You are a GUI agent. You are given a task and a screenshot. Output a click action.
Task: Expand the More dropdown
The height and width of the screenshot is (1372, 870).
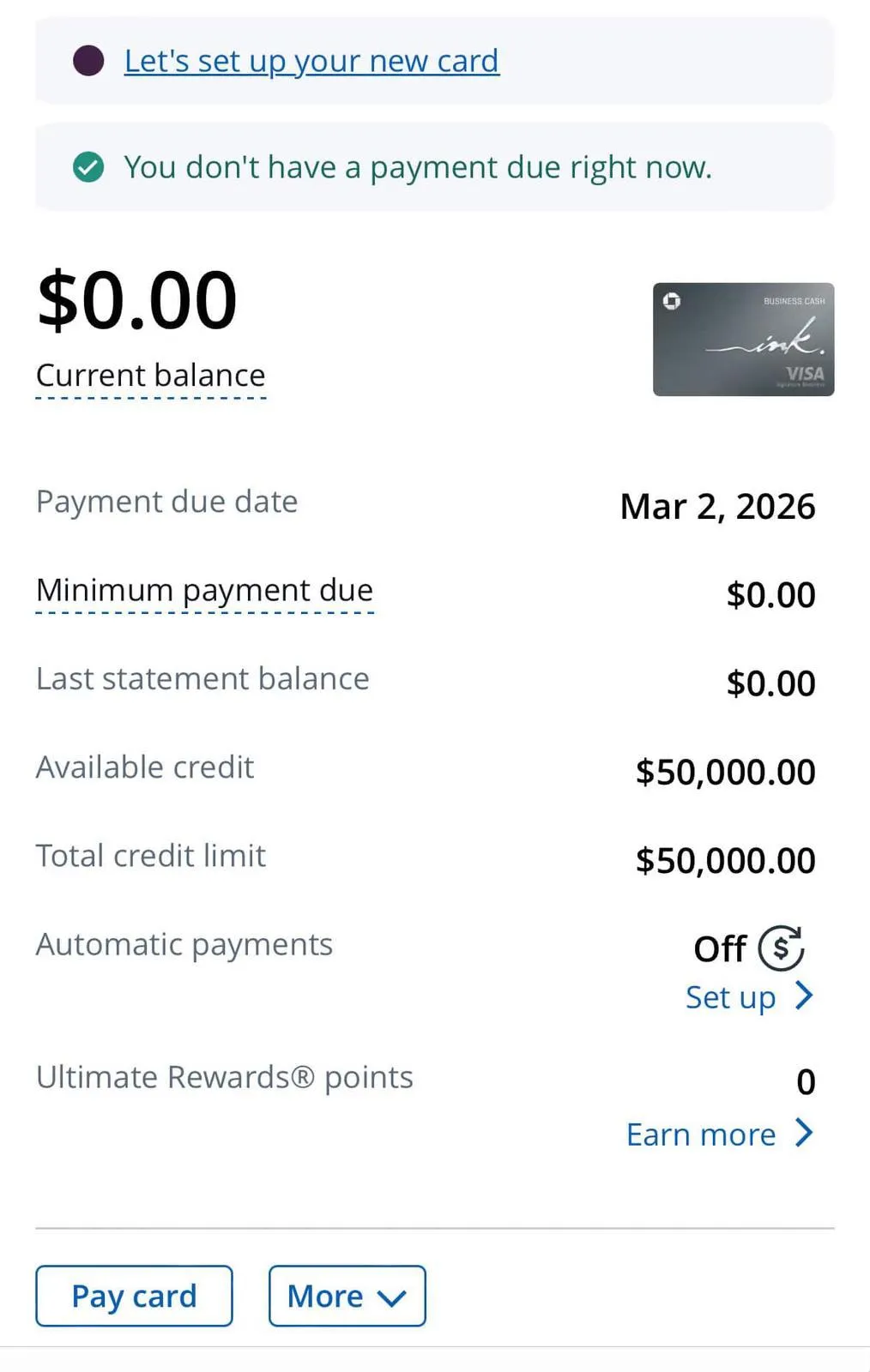tap(347, 1296)
